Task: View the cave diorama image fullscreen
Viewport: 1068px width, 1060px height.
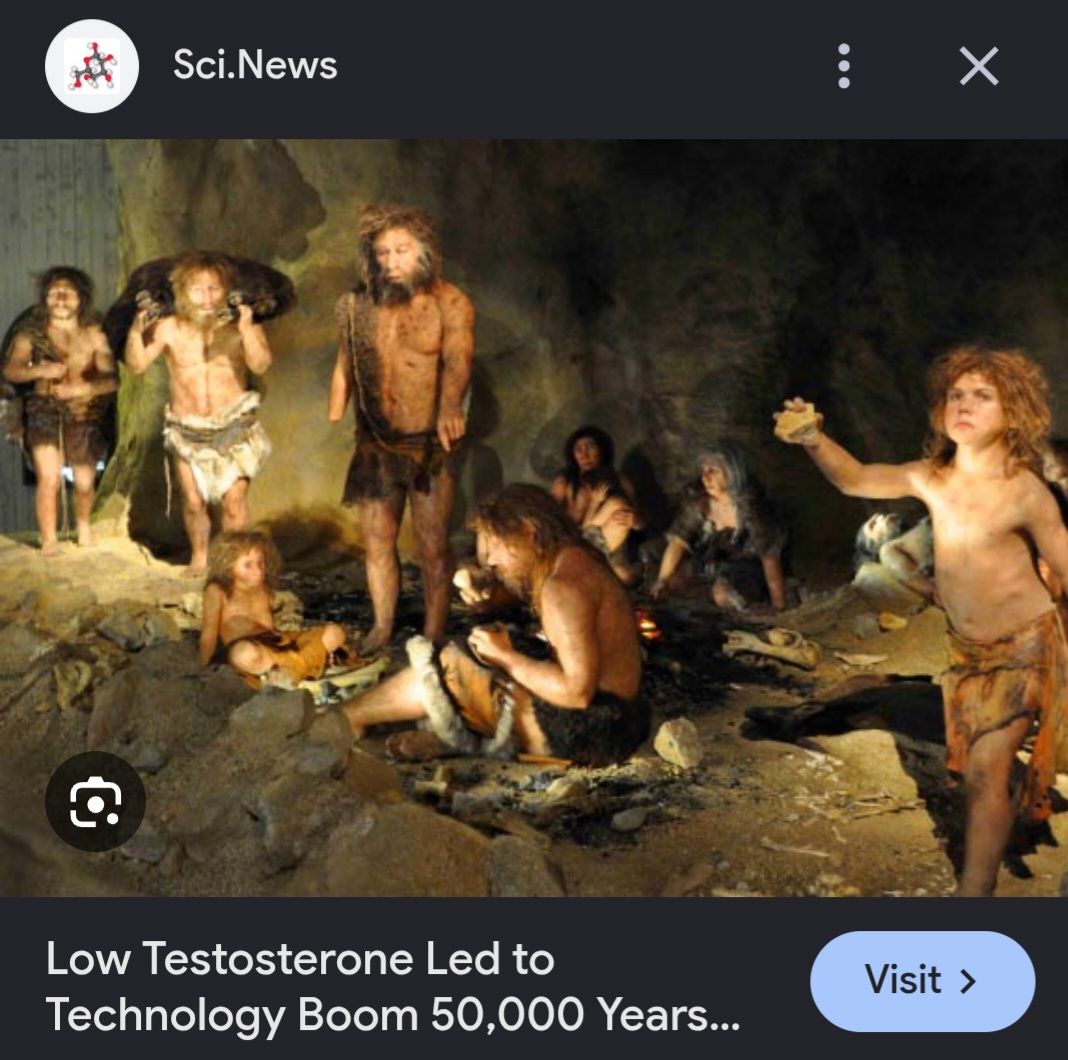Action: [x=534, y=518]
